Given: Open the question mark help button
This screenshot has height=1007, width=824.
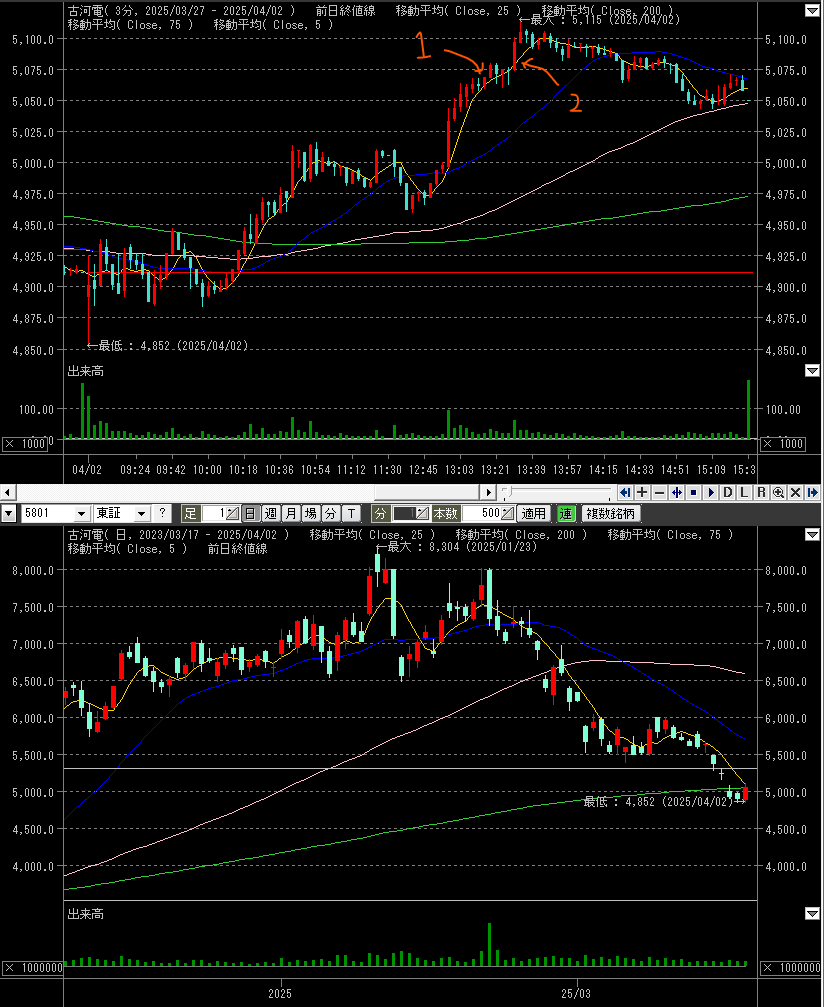Looking at the screenshot, I should (161, 513).
